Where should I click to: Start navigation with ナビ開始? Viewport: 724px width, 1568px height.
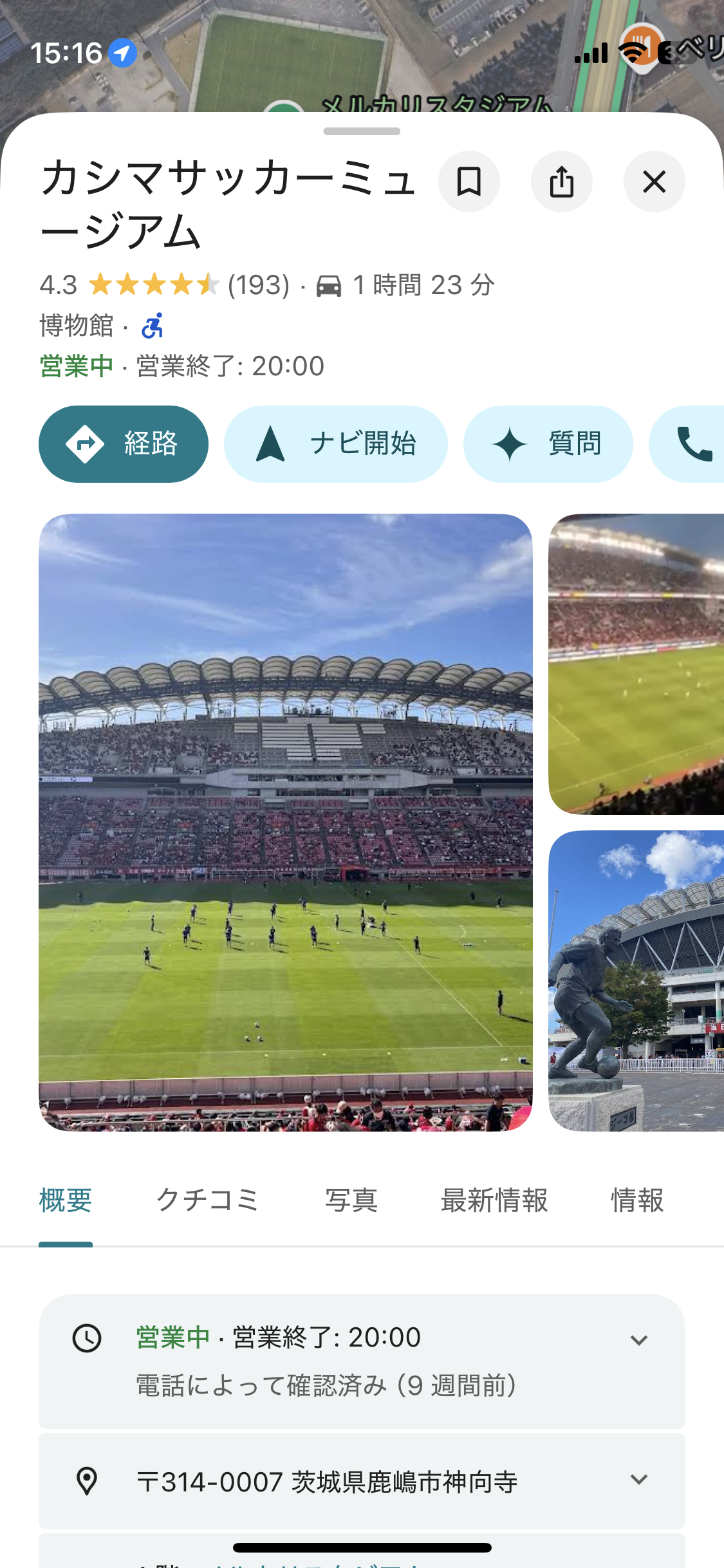(335, 444)
